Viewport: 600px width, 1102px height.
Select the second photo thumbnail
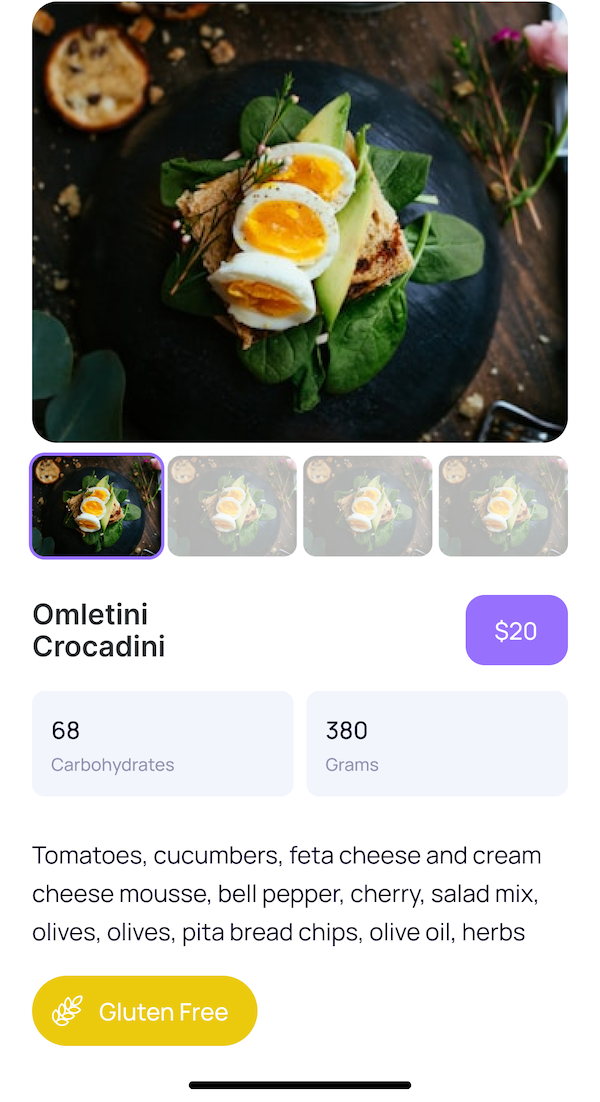click(x=232, y=506)
